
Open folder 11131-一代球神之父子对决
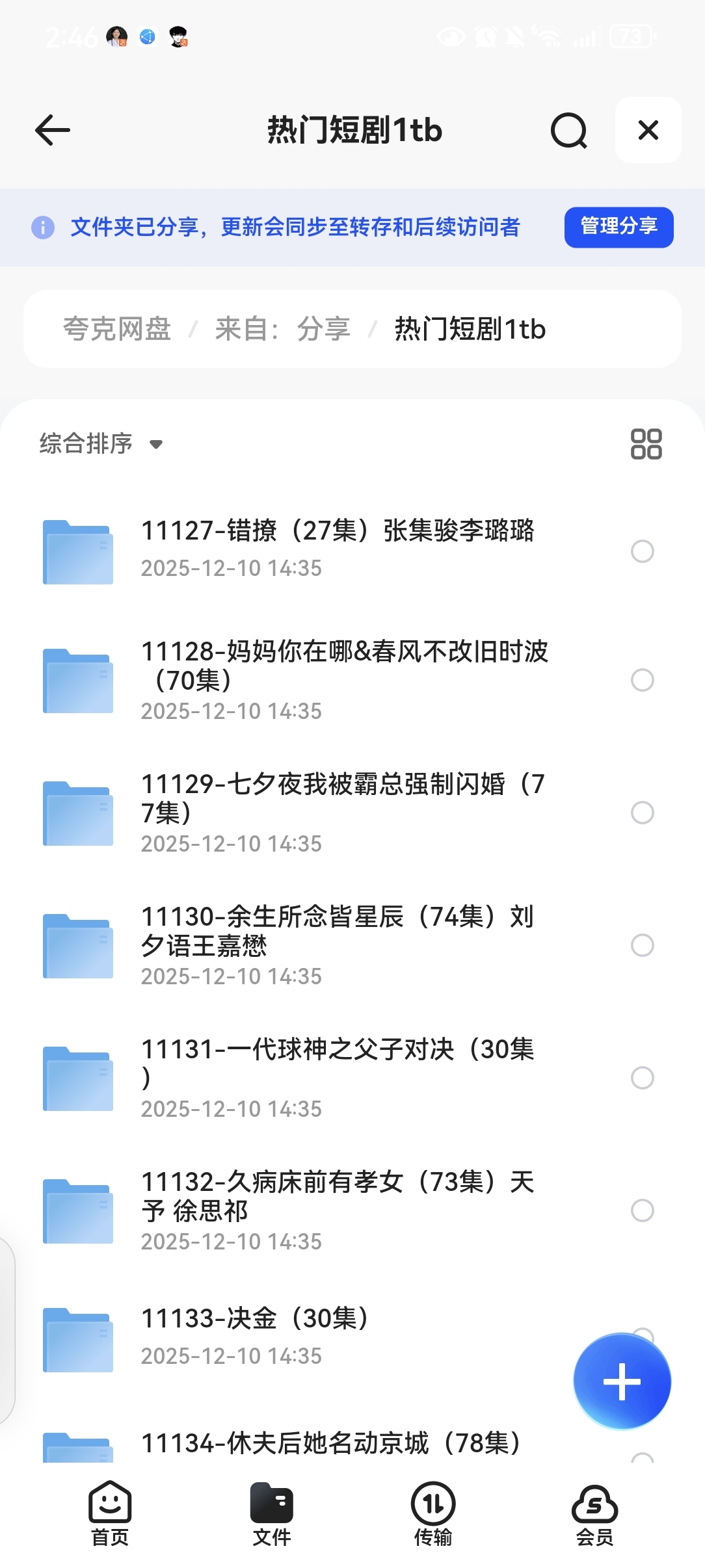337,1077
